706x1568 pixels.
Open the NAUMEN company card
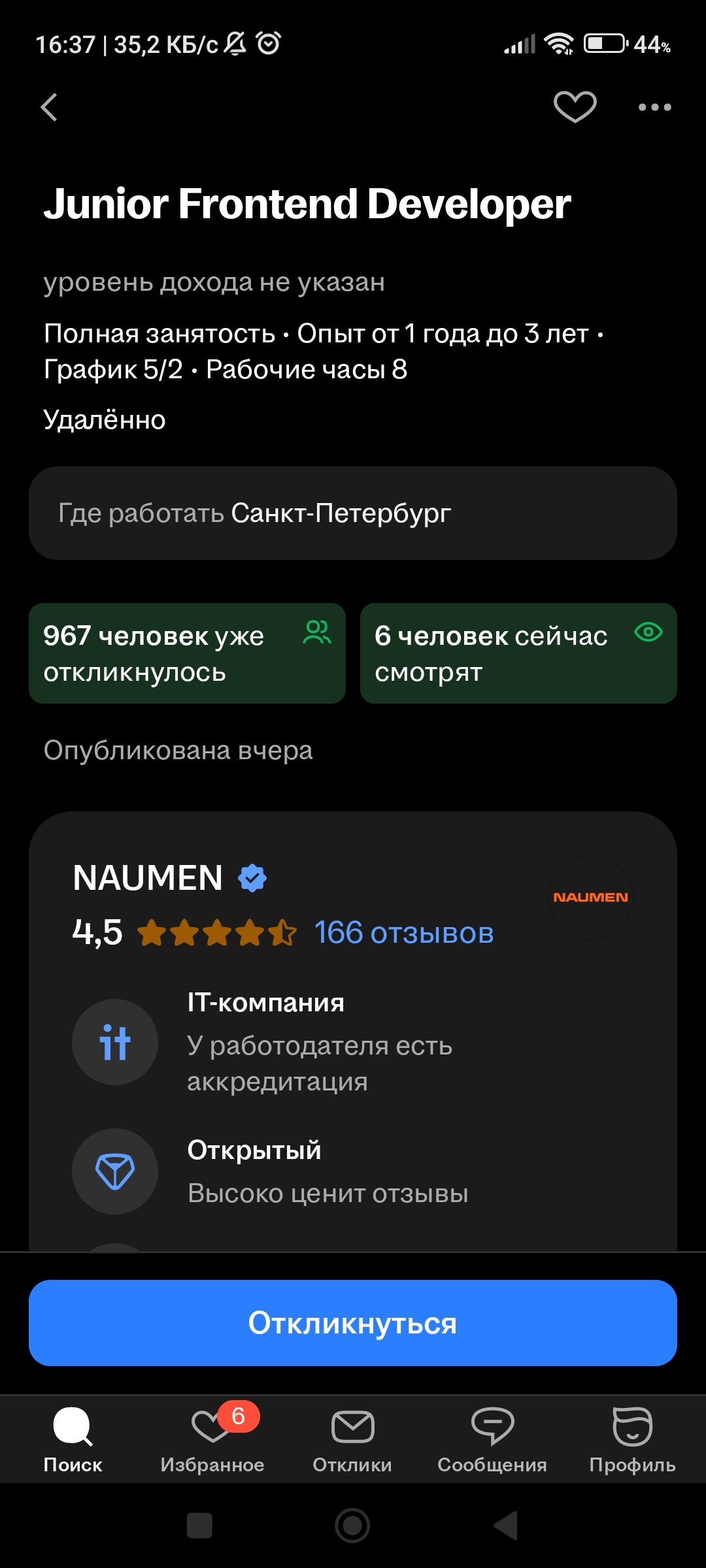148,878
